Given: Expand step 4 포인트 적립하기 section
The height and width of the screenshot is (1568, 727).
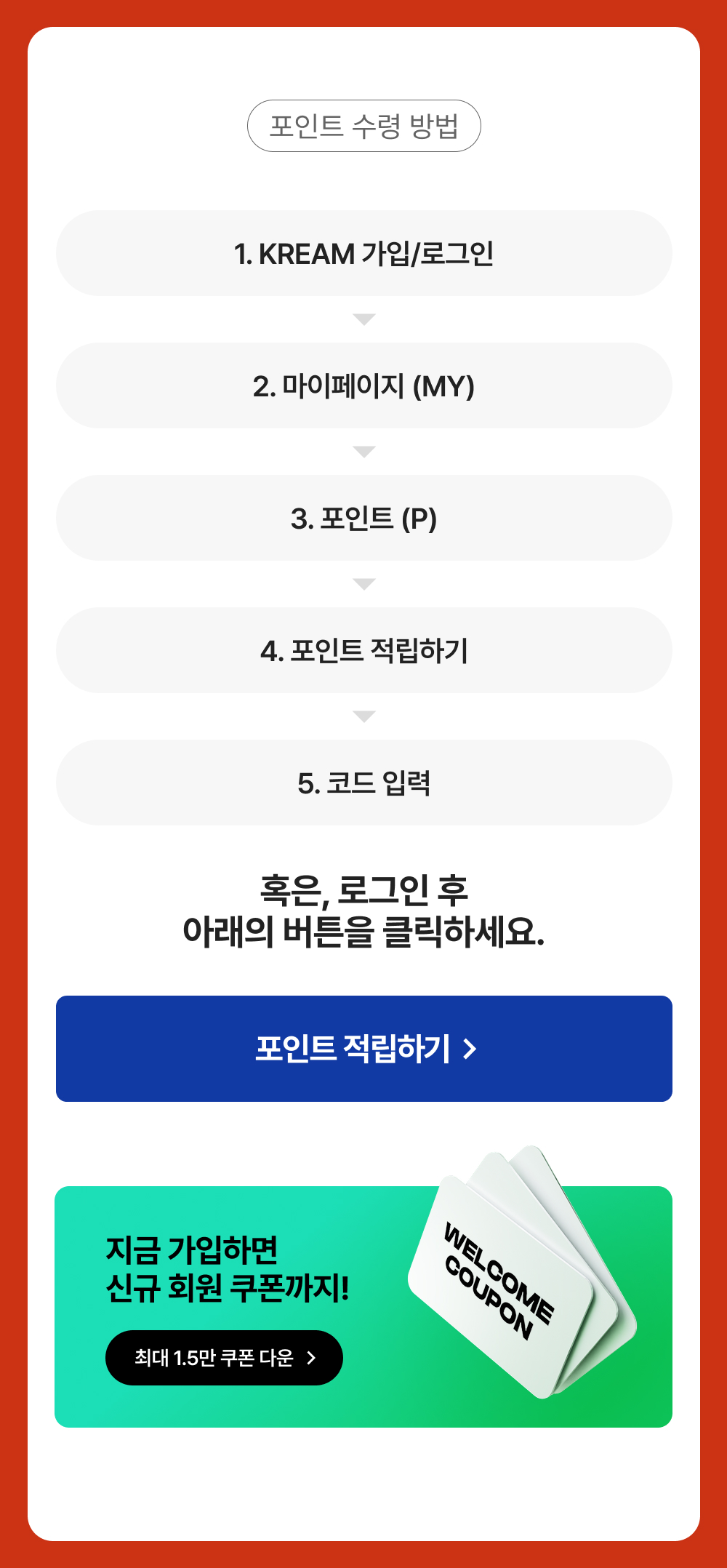Looking at the screenshot, I should [x=363, y=650].
